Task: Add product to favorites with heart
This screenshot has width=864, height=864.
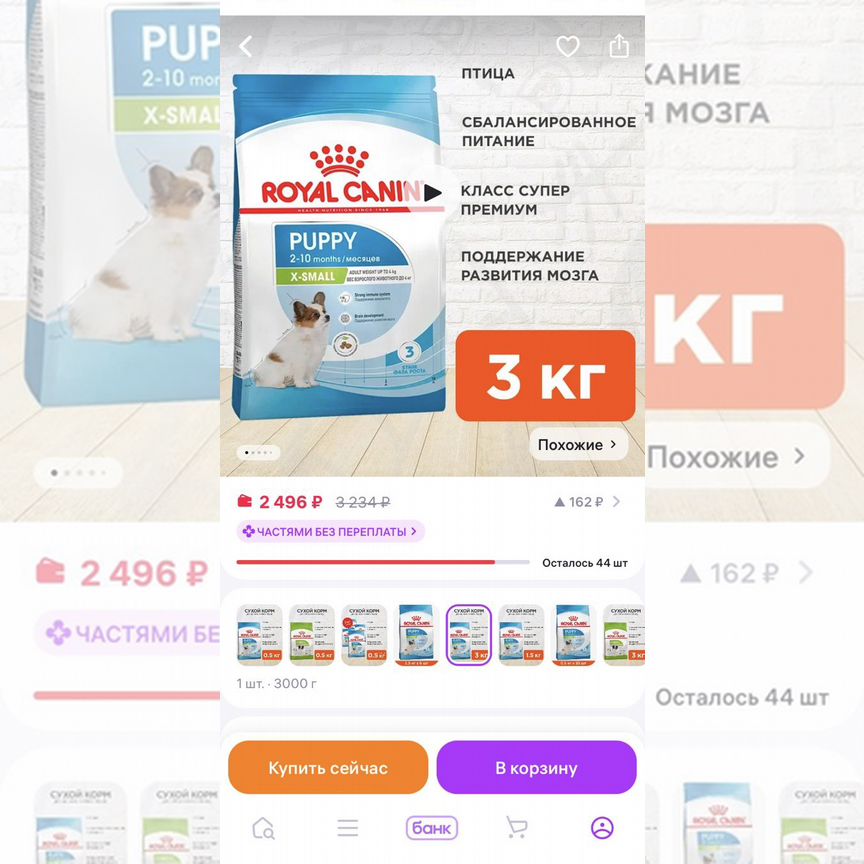Action: [567, 46]
